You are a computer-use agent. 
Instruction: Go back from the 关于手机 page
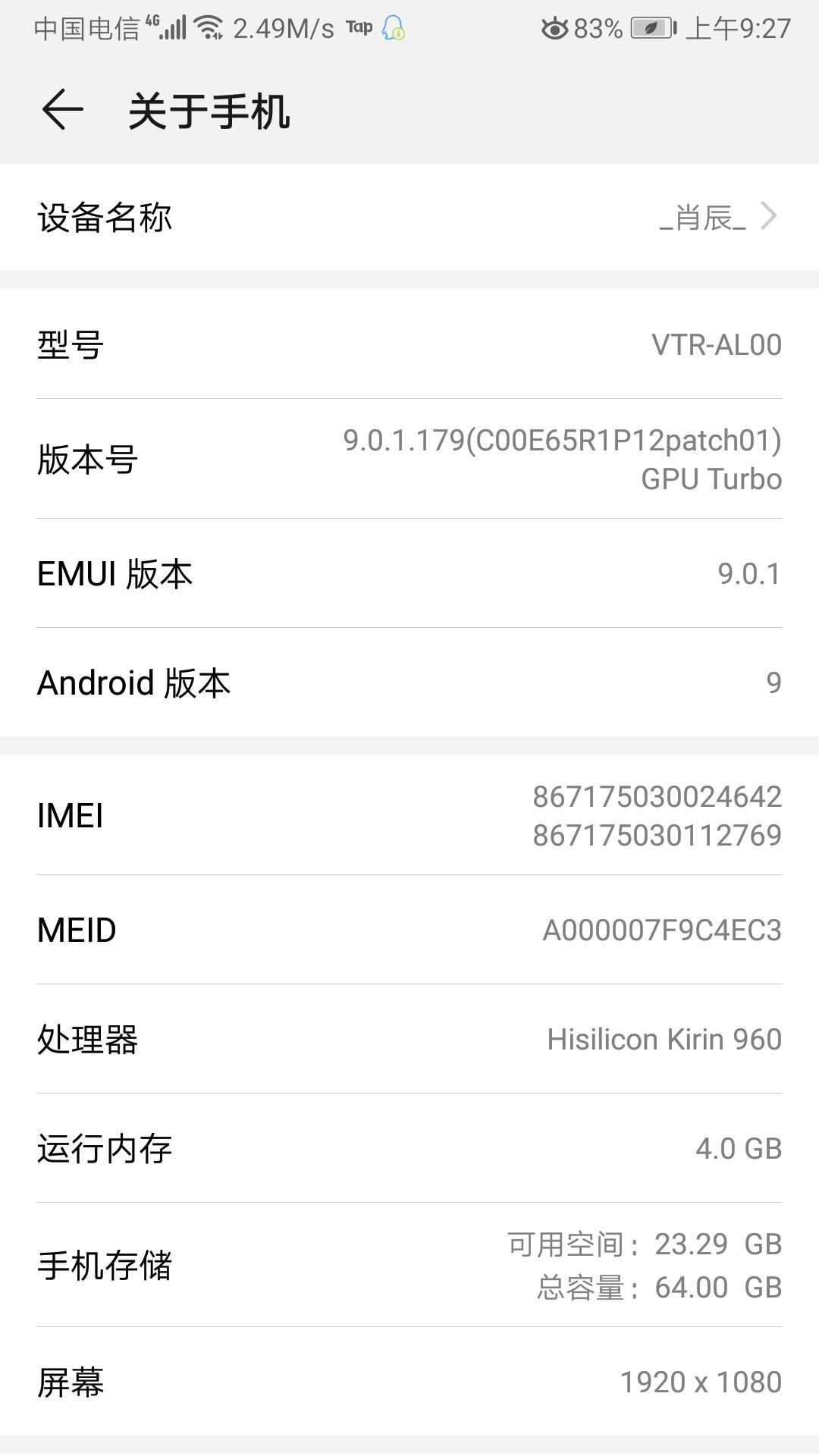coord(62,110)
